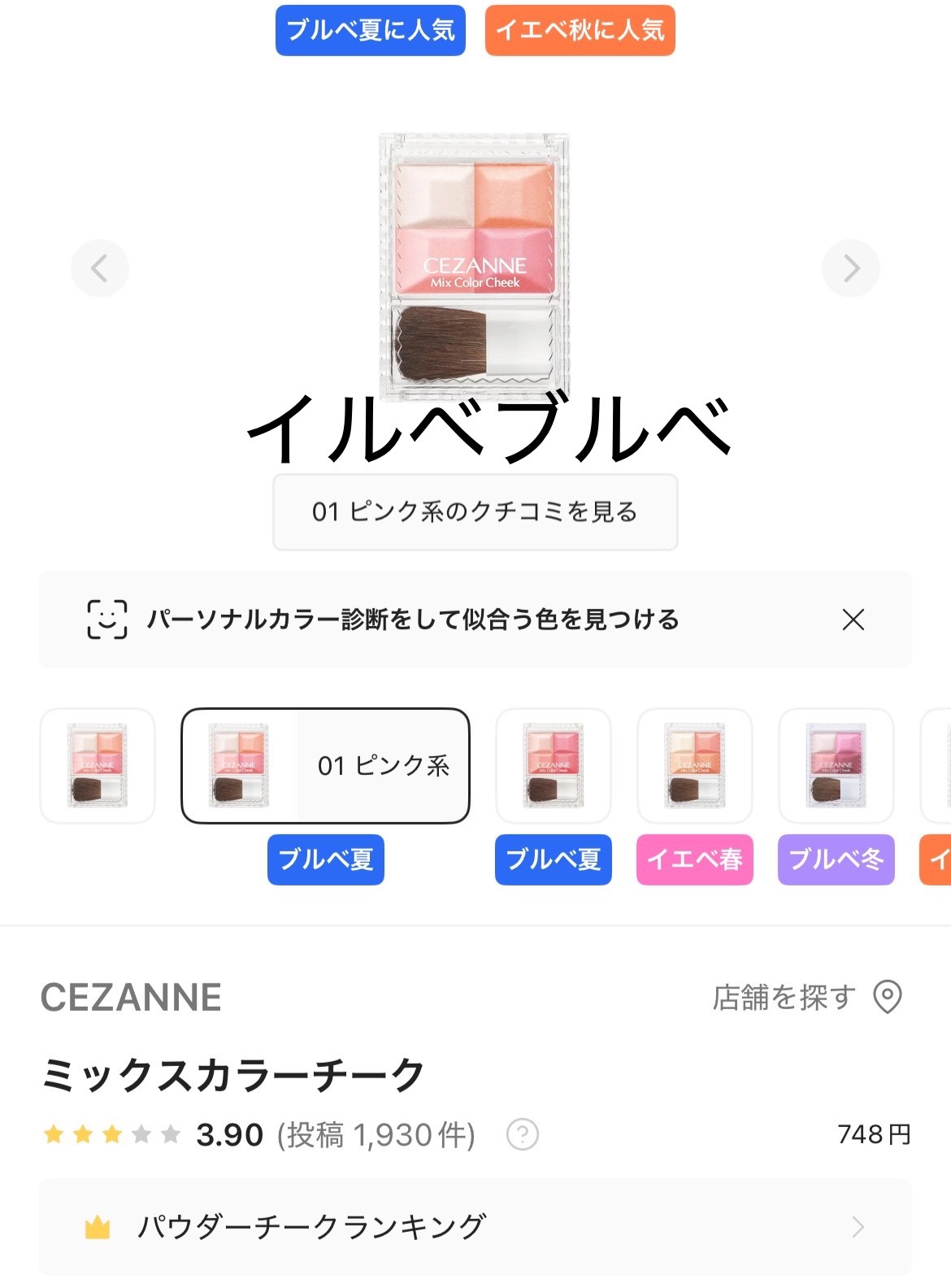Select the イエベ春 color variant
The image size is (951, 1288).
point(695,766)
